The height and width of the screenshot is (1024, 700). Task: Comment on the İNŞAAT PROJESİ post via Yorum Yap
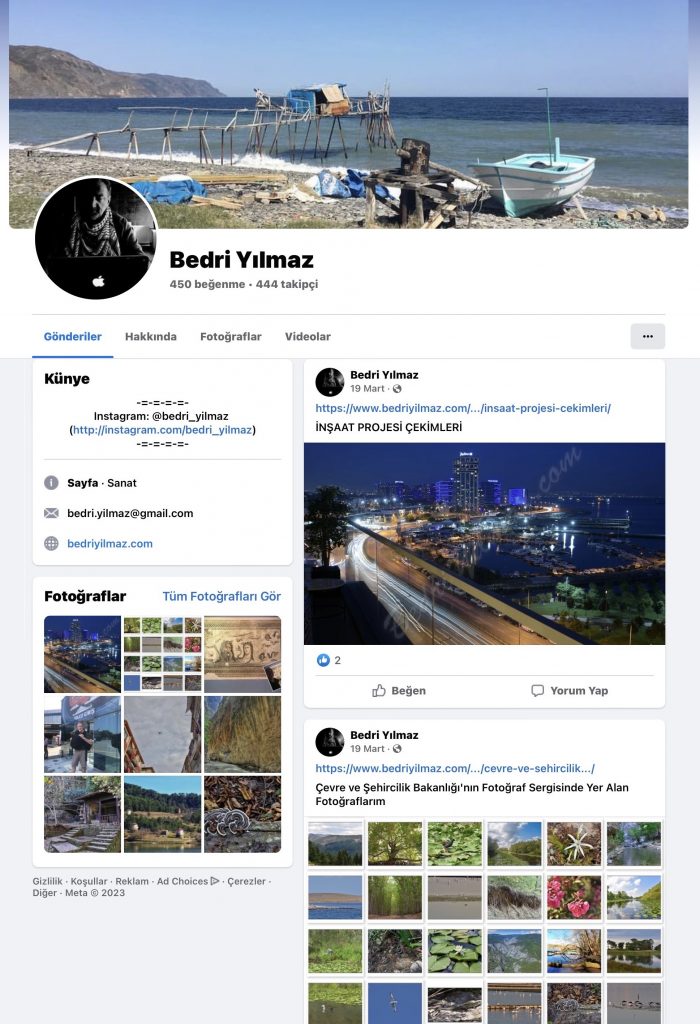pos(569,691)
